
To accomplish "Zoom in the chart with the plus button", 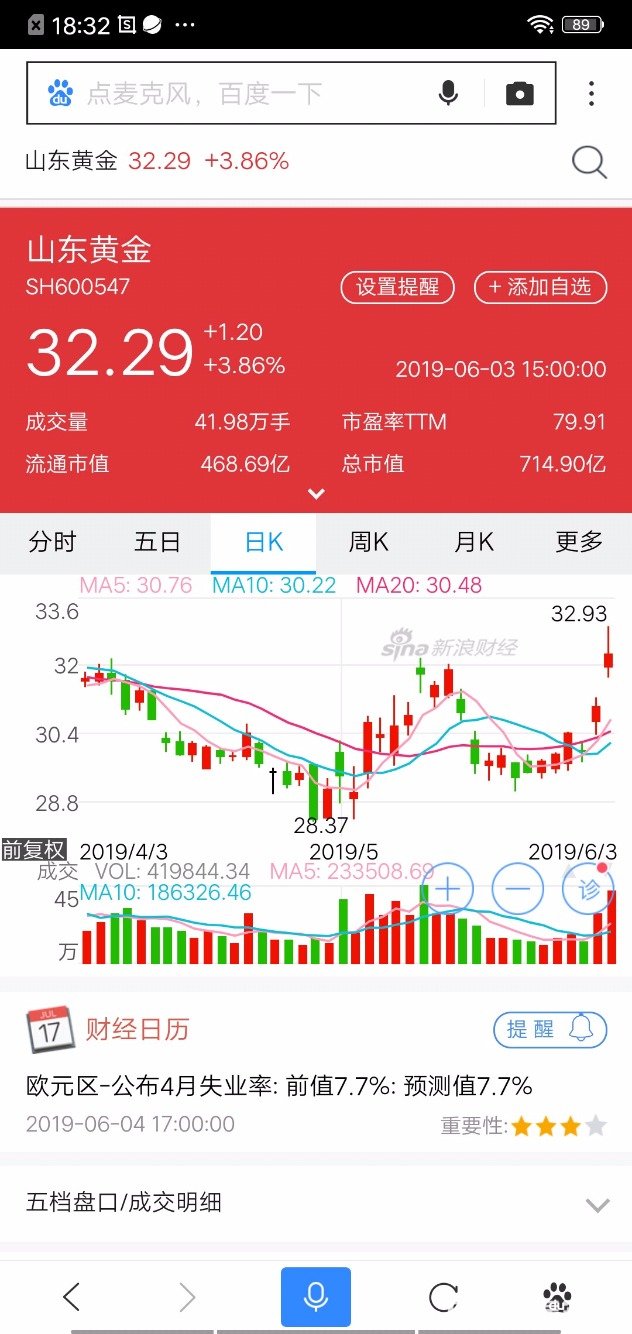I will click(448, 888).
